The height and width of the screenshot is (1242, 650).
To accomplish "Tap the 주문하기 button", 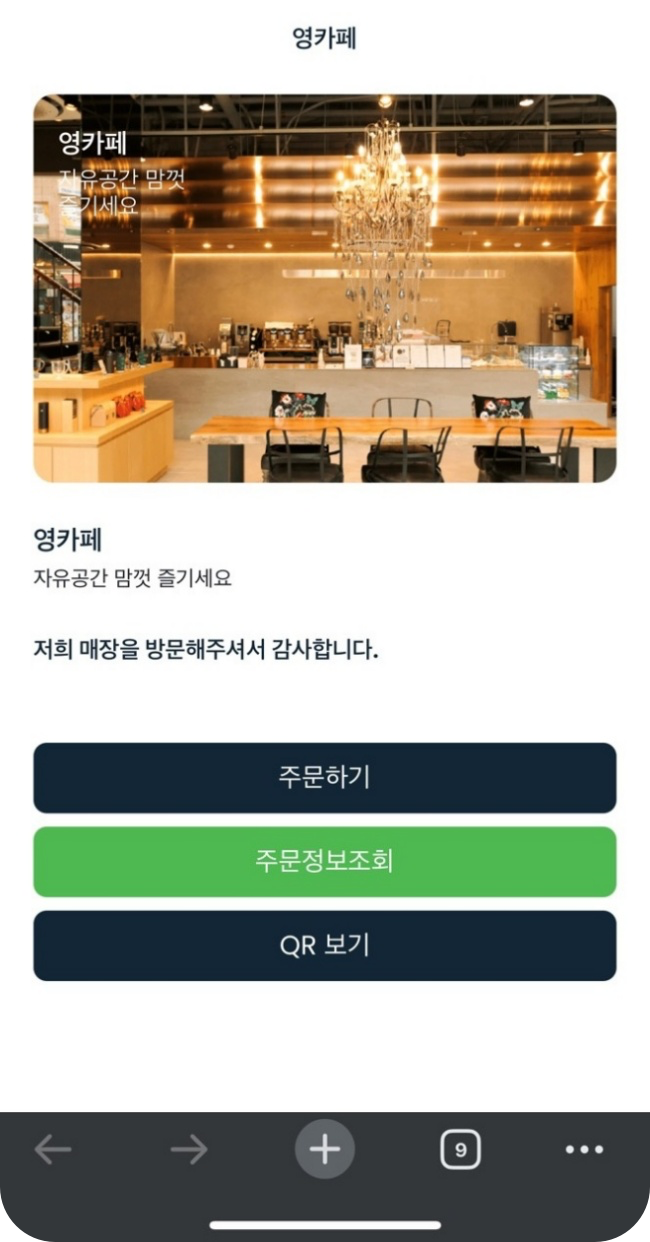I will click(x=325, y=778).
